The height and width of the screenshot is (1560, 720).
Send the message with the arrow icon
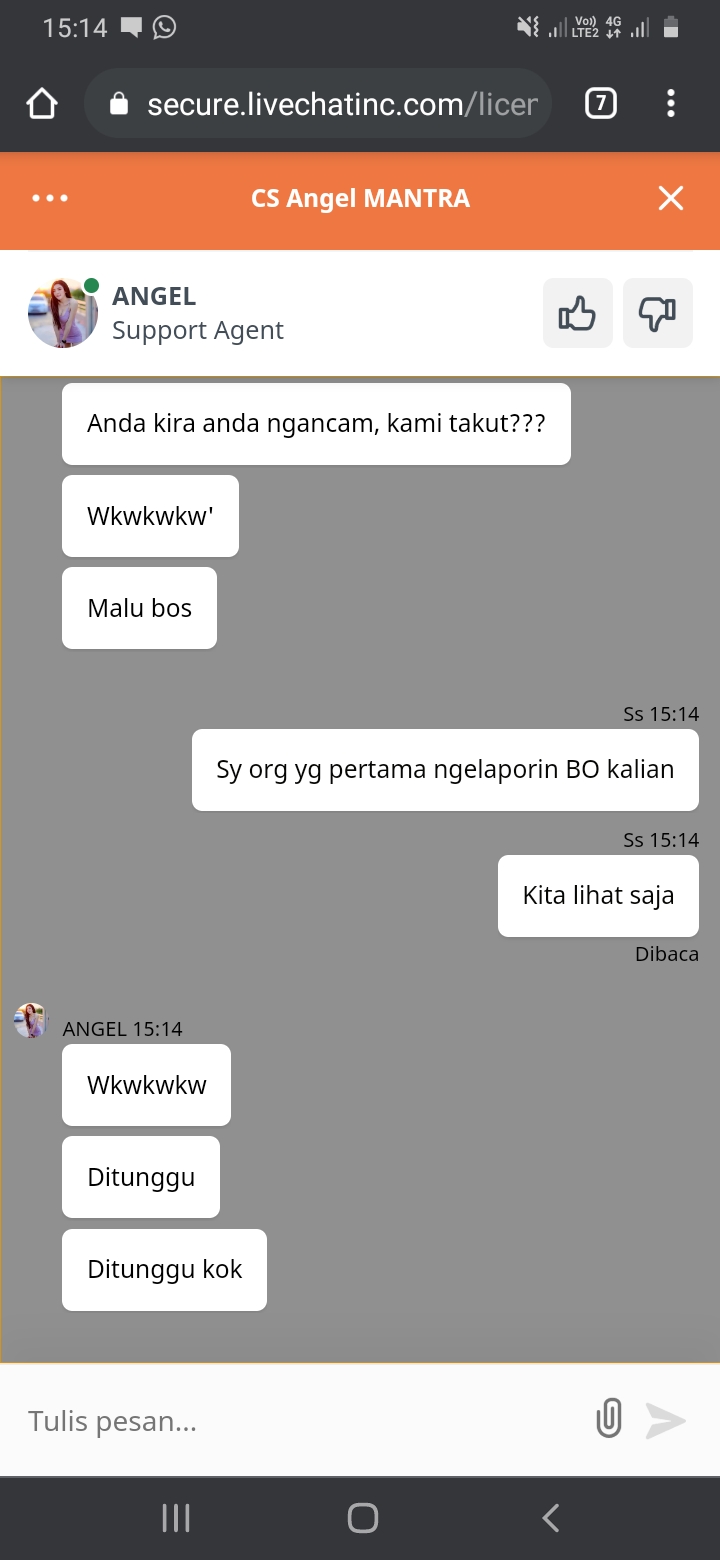(x=666, y=1420)
